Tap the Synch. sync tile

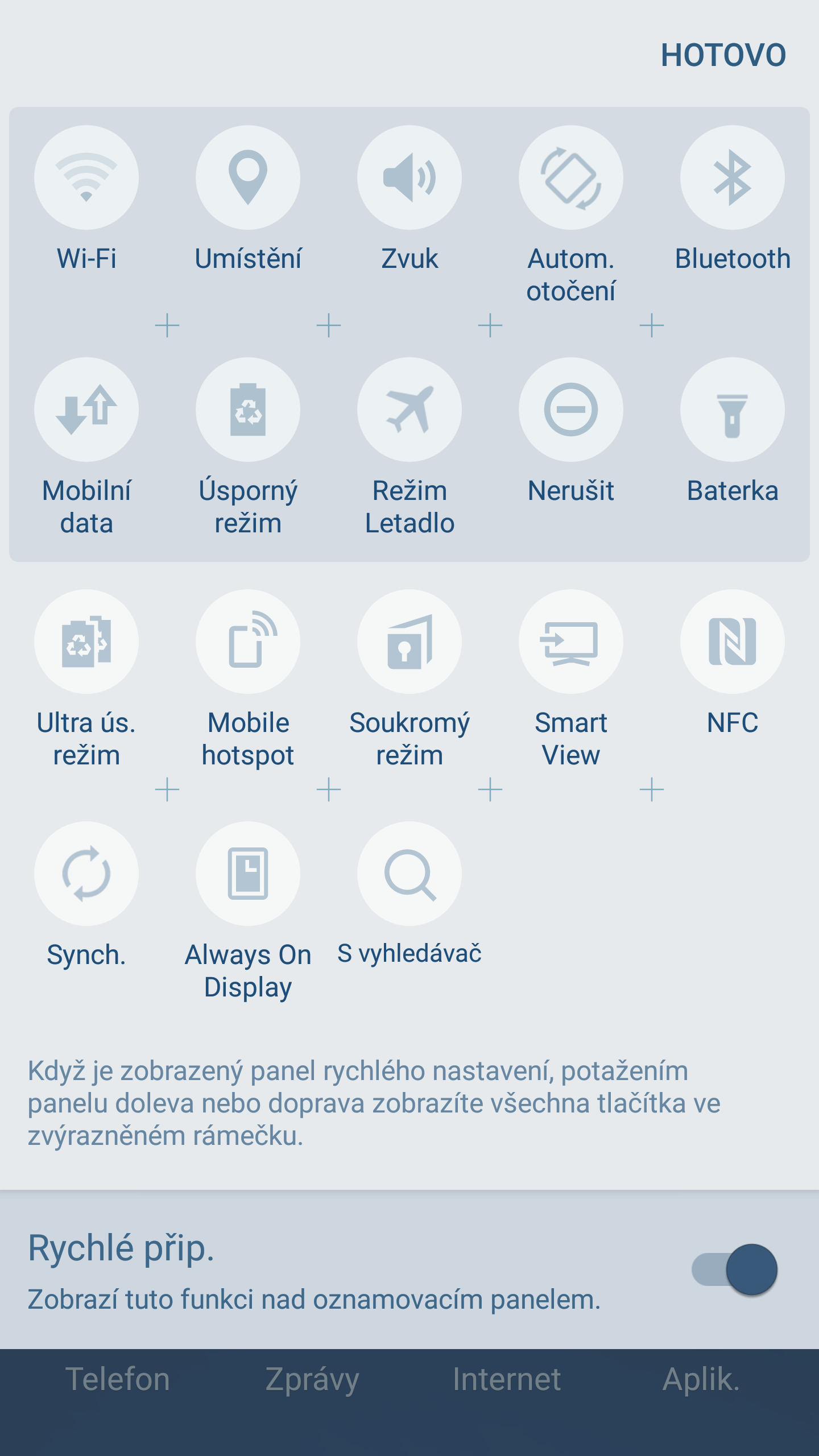click(86, 874)
